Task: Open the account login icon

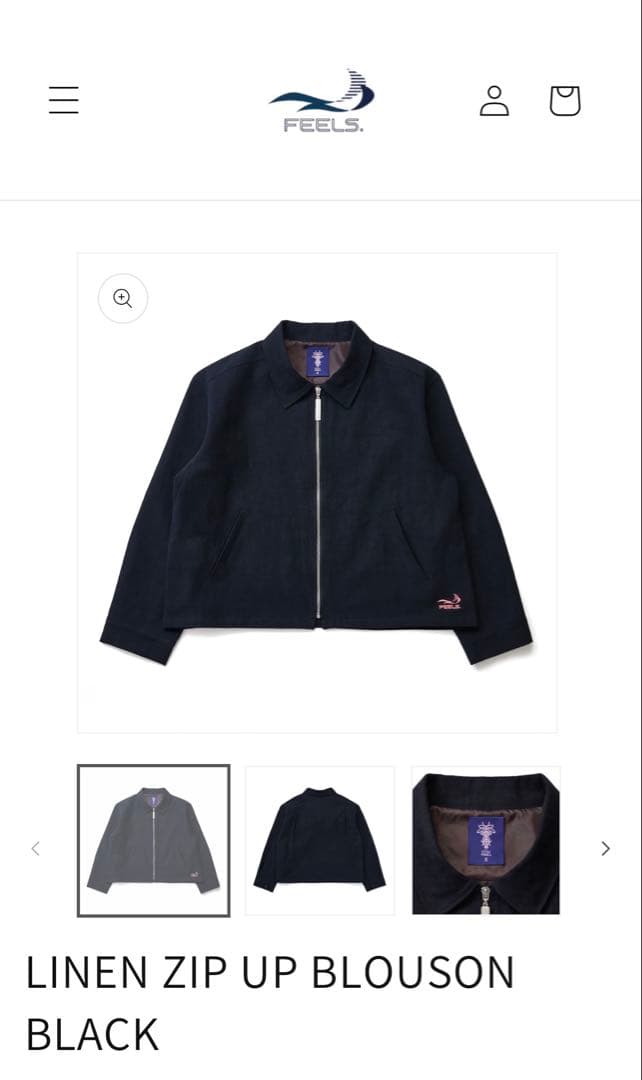Action: [x=494, y=100]
